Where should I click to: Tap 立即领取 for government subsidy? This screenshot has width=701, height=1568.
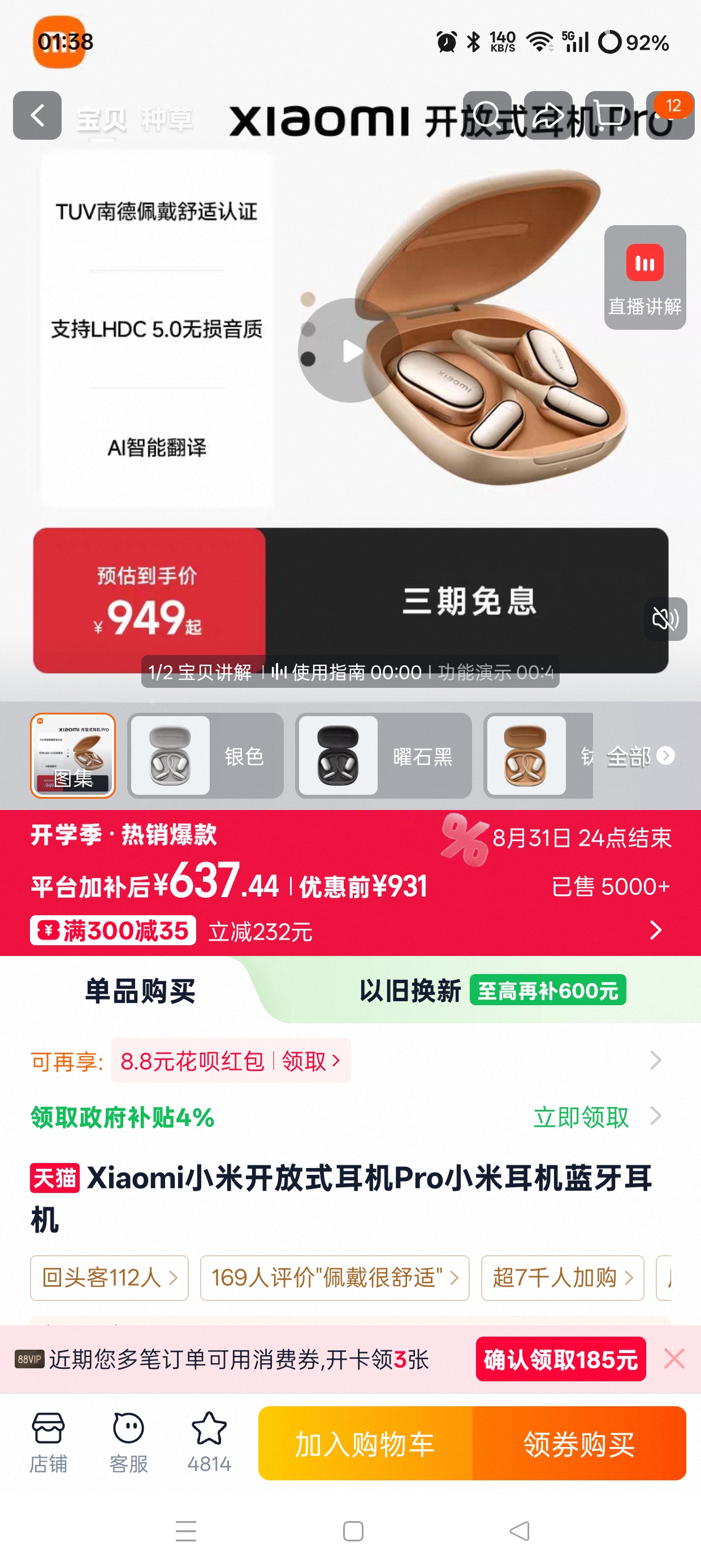tap(581, 1118)
